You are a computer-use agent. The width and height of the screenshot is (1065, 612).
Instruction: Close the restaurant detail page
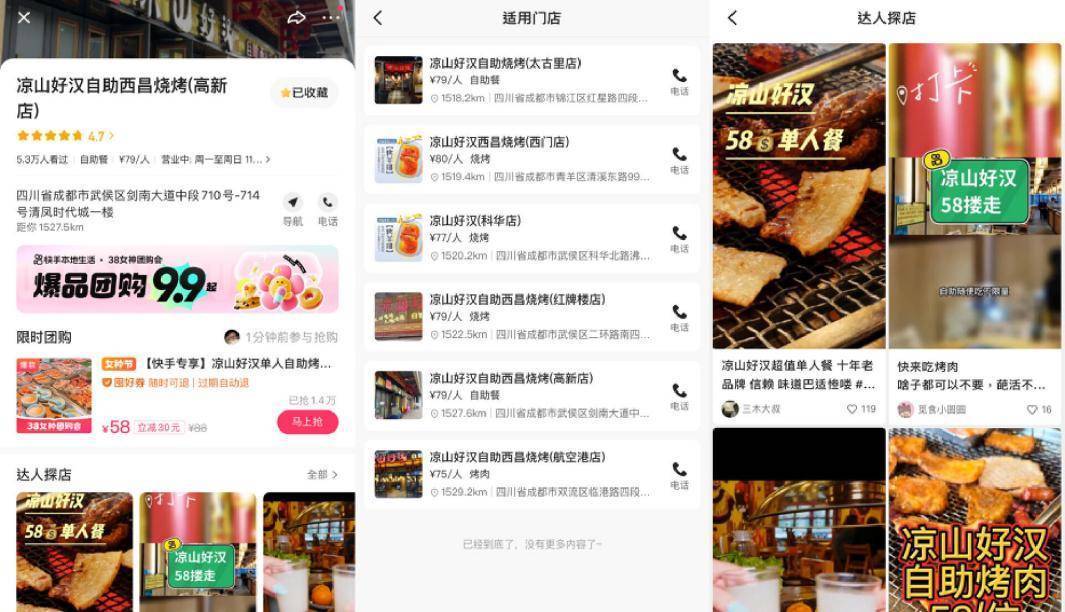point(24,17)
